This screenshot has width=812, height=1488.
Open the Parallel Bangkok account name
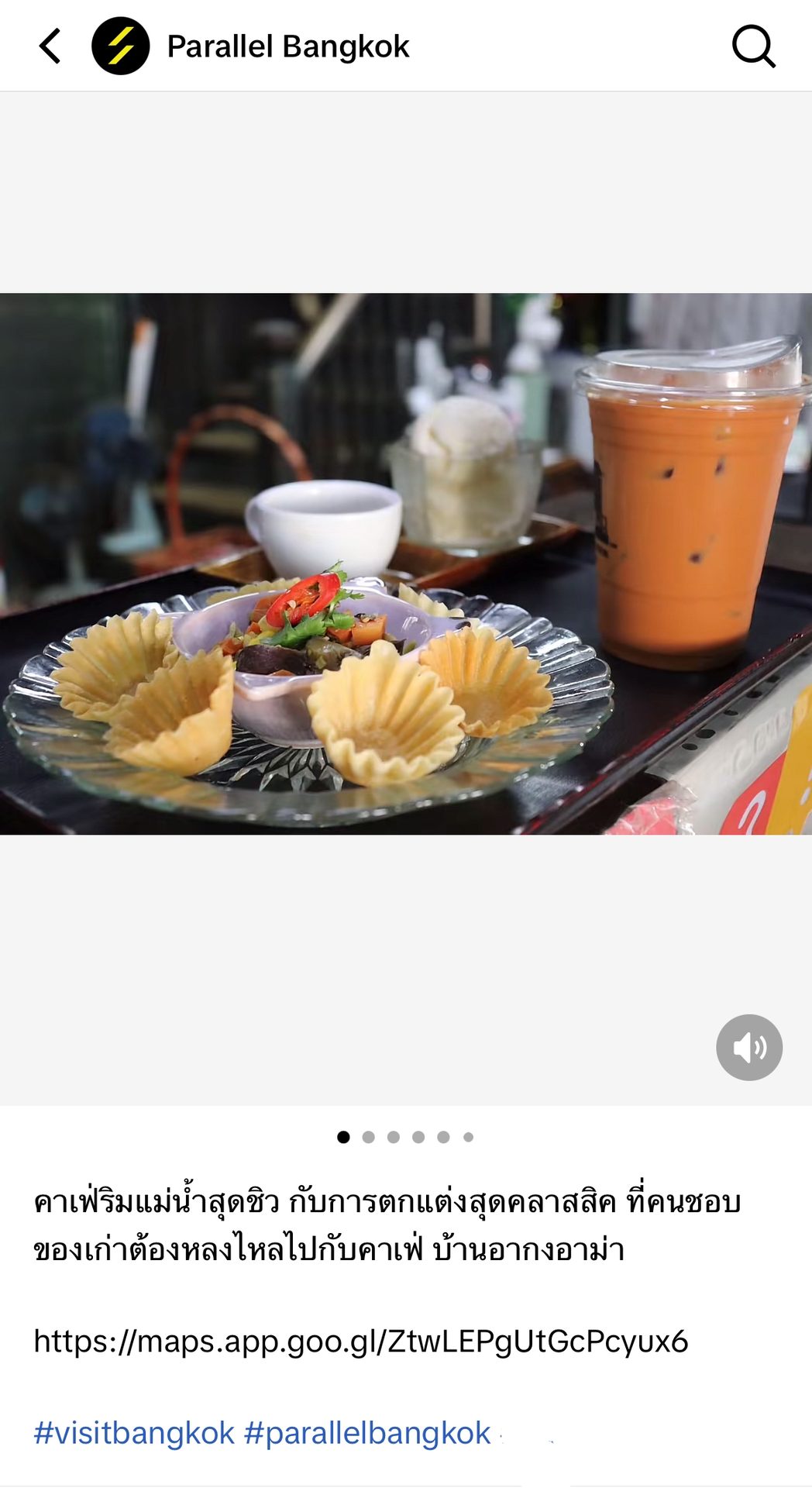click(x=287, y=46)
